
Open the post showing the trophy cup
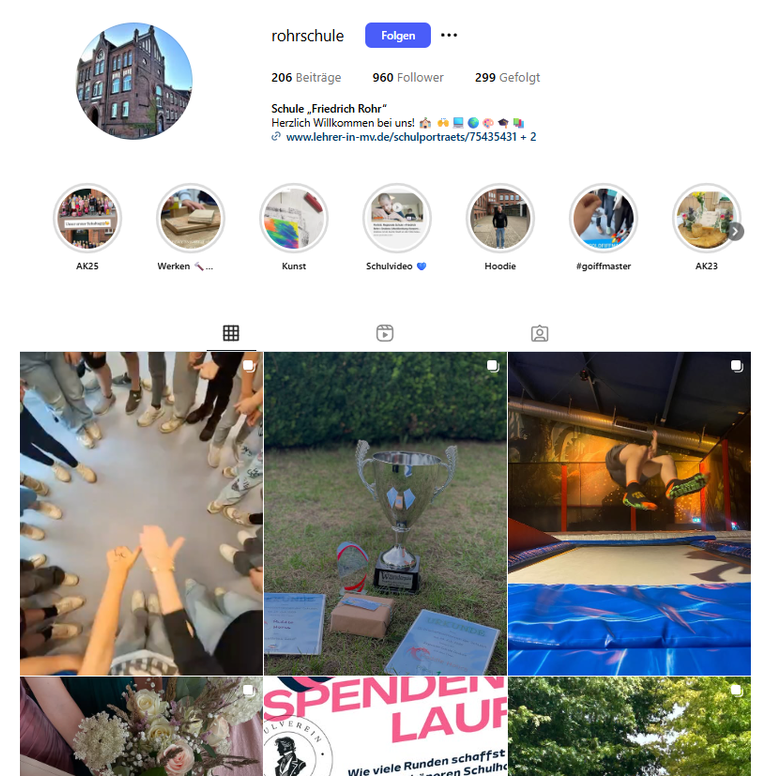point(385,513)
